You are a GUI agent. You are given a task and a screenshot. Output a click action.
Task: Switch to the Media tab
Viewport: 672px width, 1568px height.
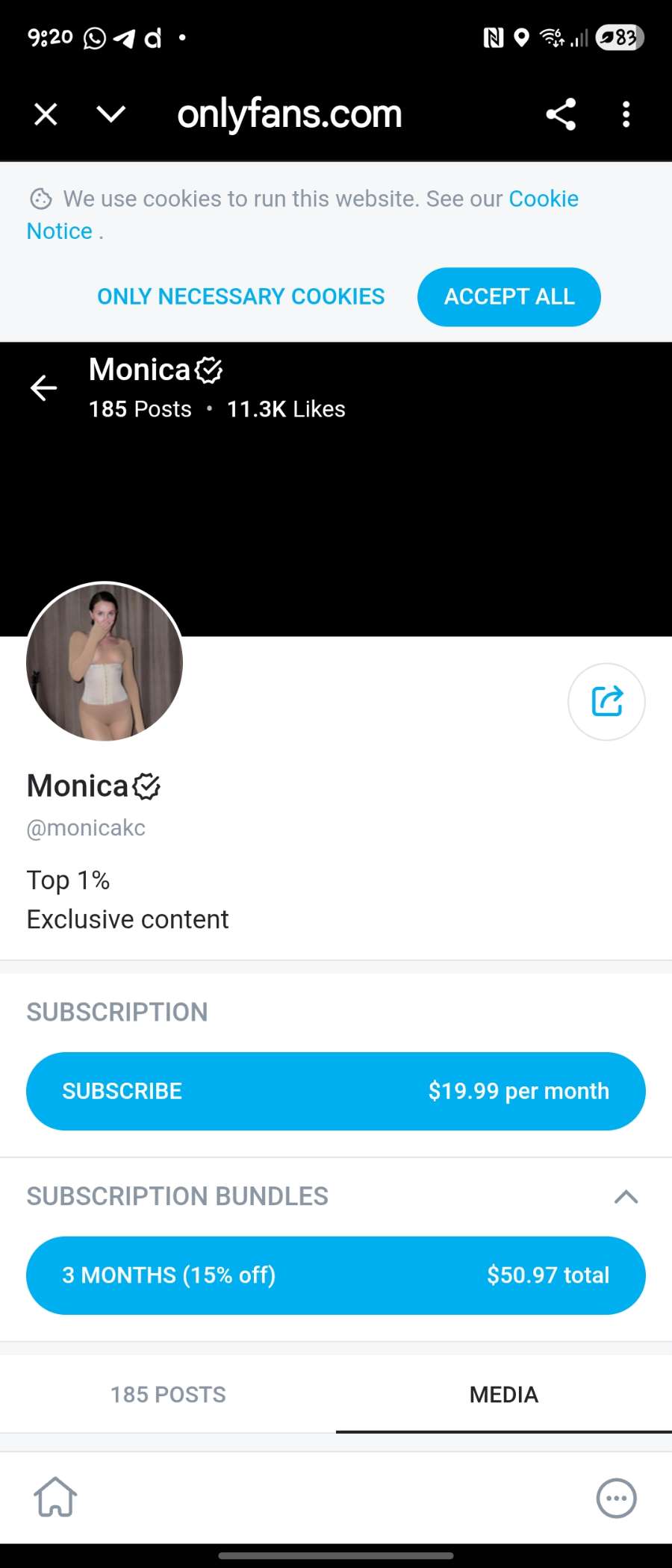(x=504, y=1394)
